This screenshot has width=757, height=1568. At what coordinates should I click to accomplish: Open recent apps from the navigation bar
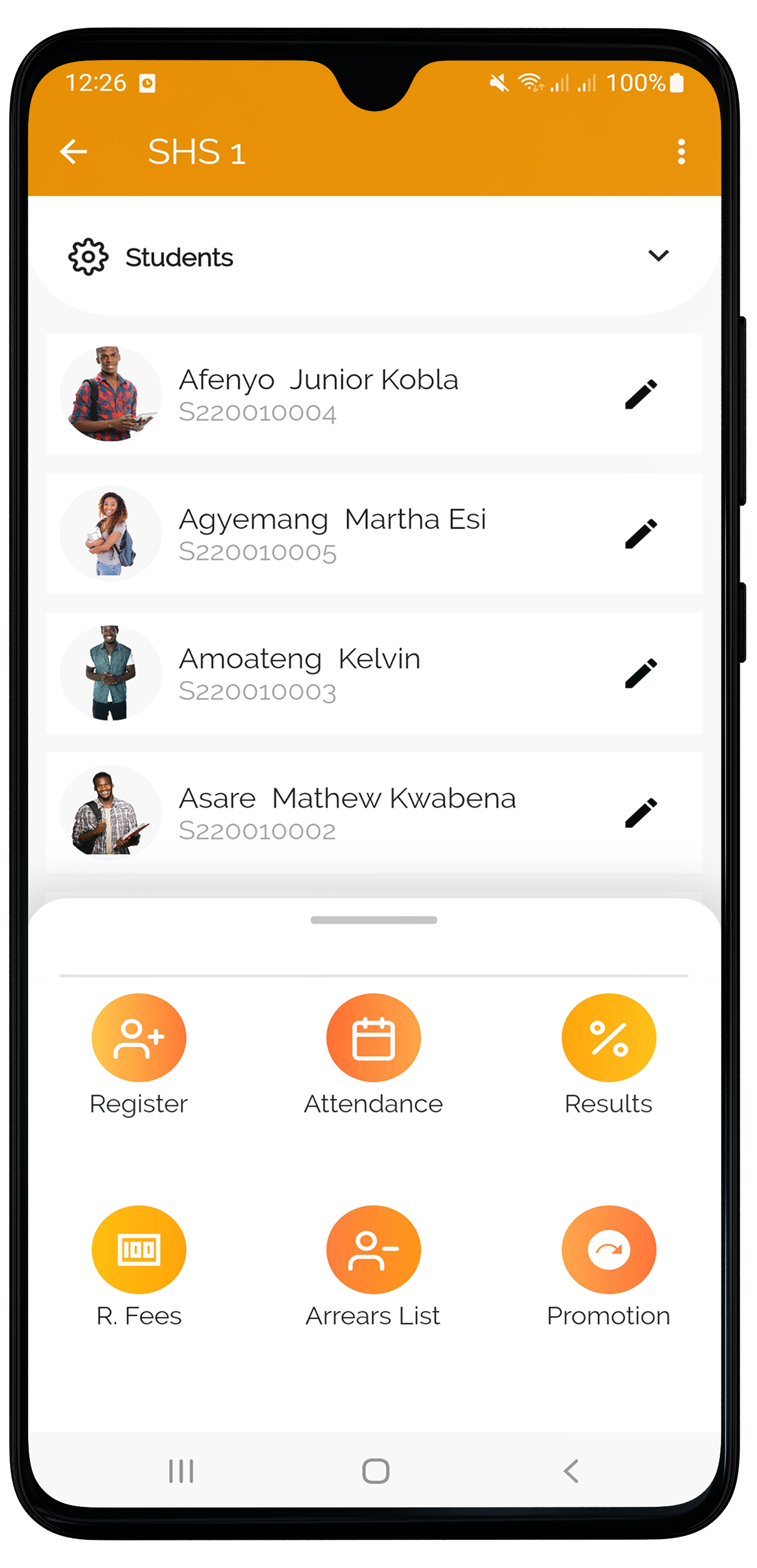(181, 1471)
